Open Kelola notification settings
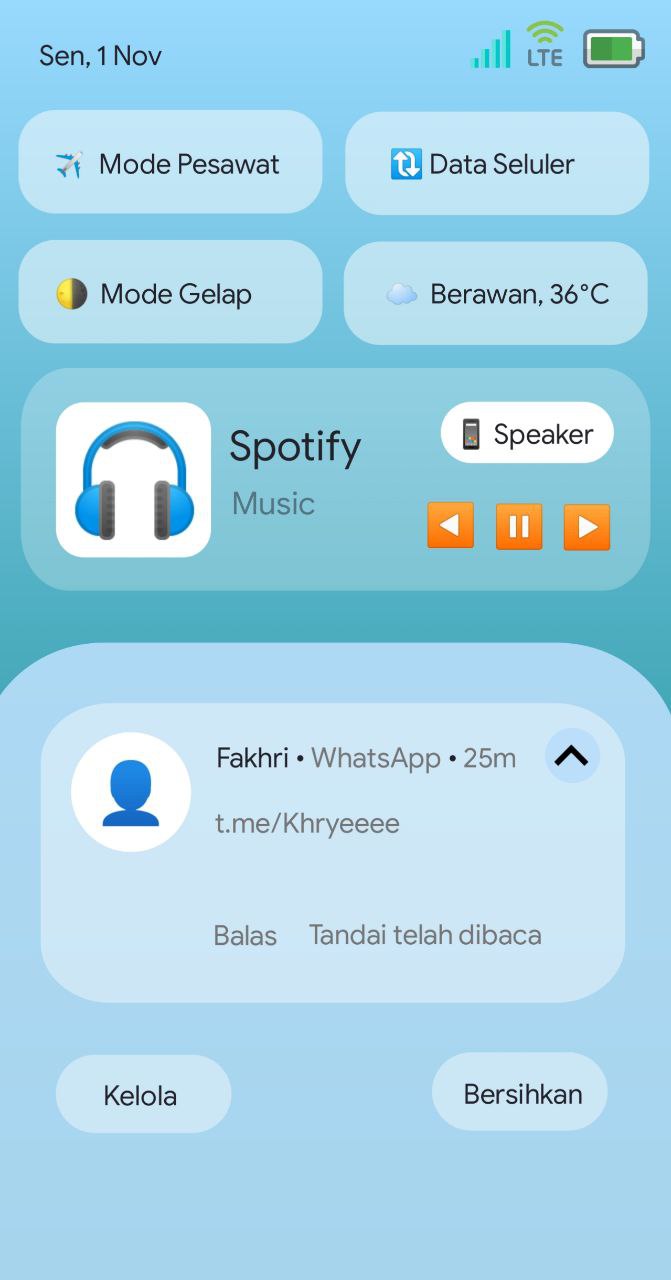Viewport: 671px width, 1280px height. pyautogui.click(x=142, y=1095)
